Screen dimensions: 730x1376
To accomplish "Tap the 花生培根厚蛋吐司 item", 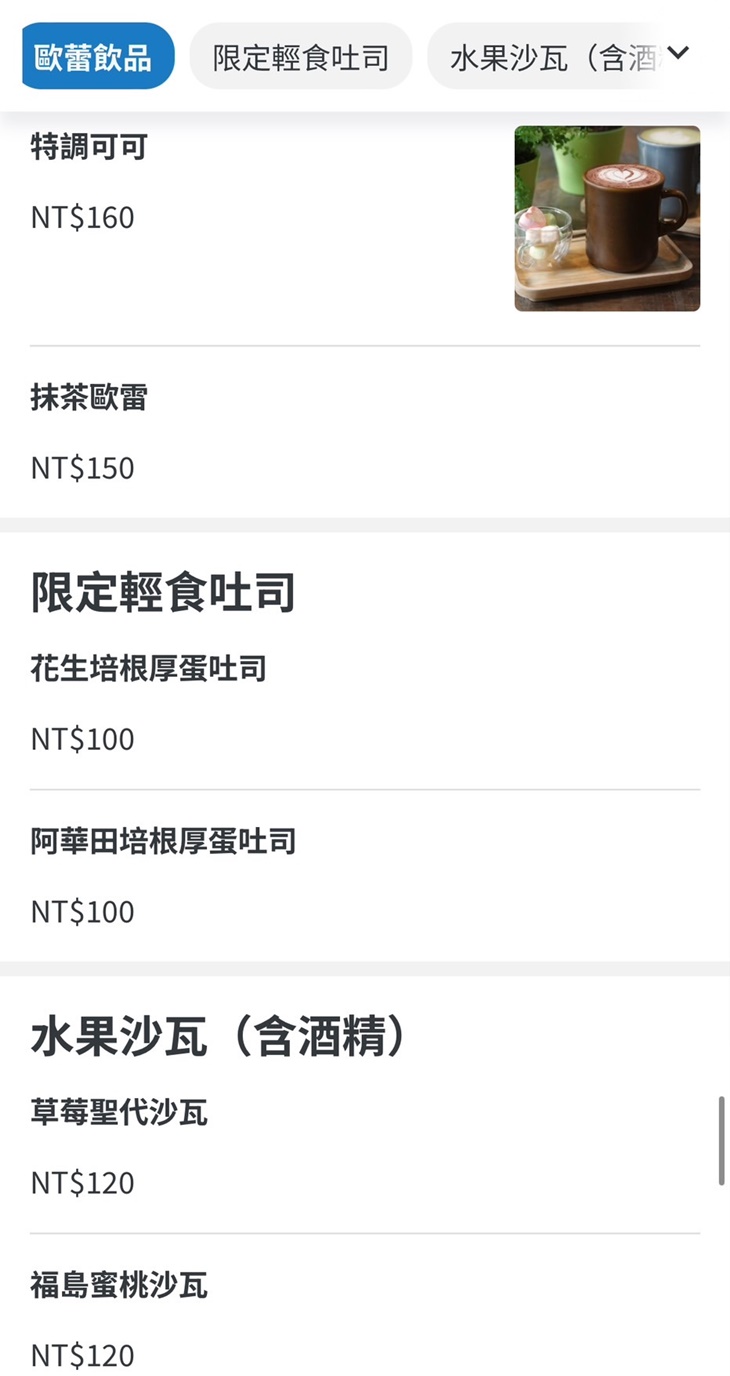I will pos(146,670).
